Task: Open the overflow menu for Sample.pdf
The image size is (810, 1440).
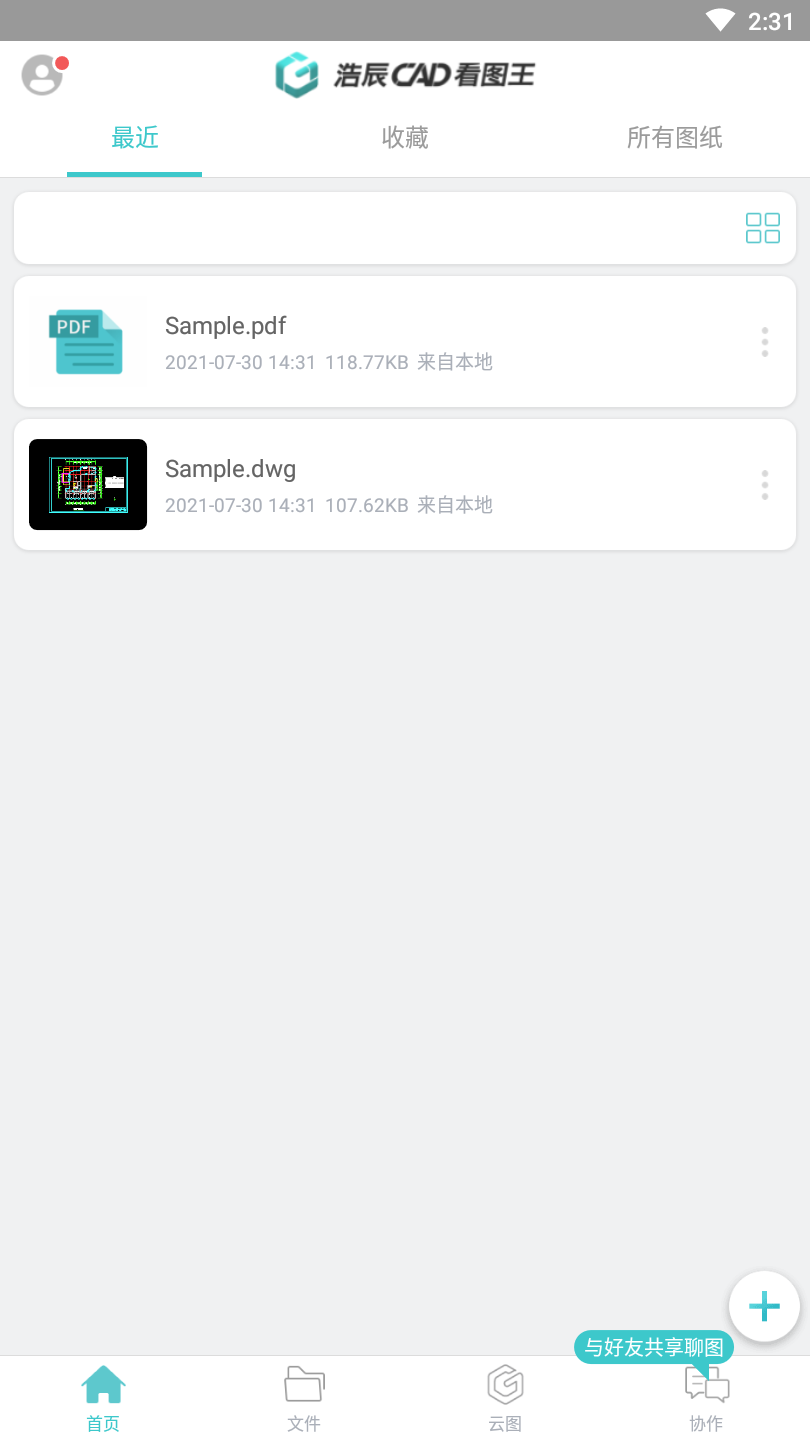Action: (x=764, y=341)
